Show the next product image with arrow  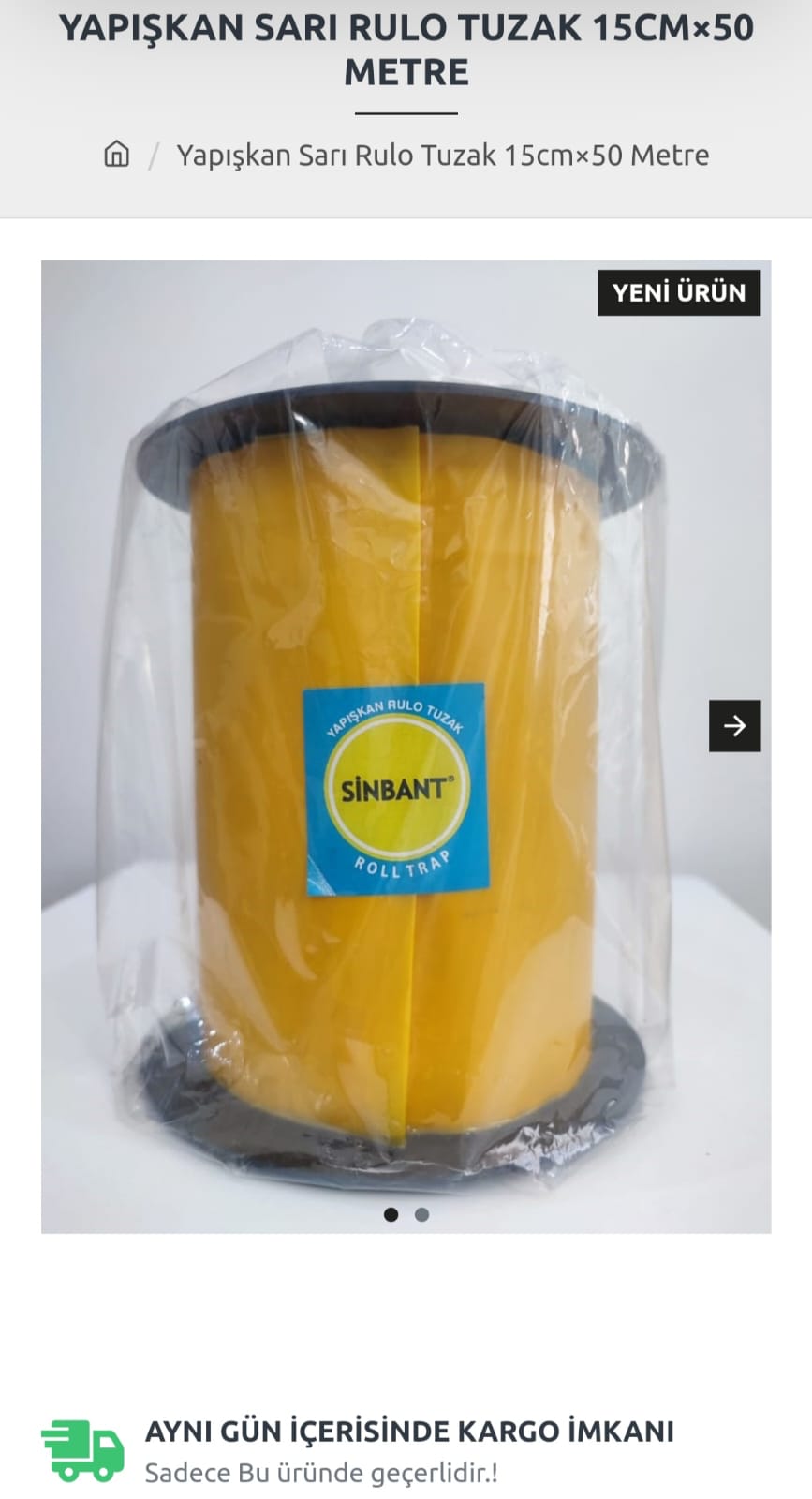pyautogui.click(x=734, y=726)
